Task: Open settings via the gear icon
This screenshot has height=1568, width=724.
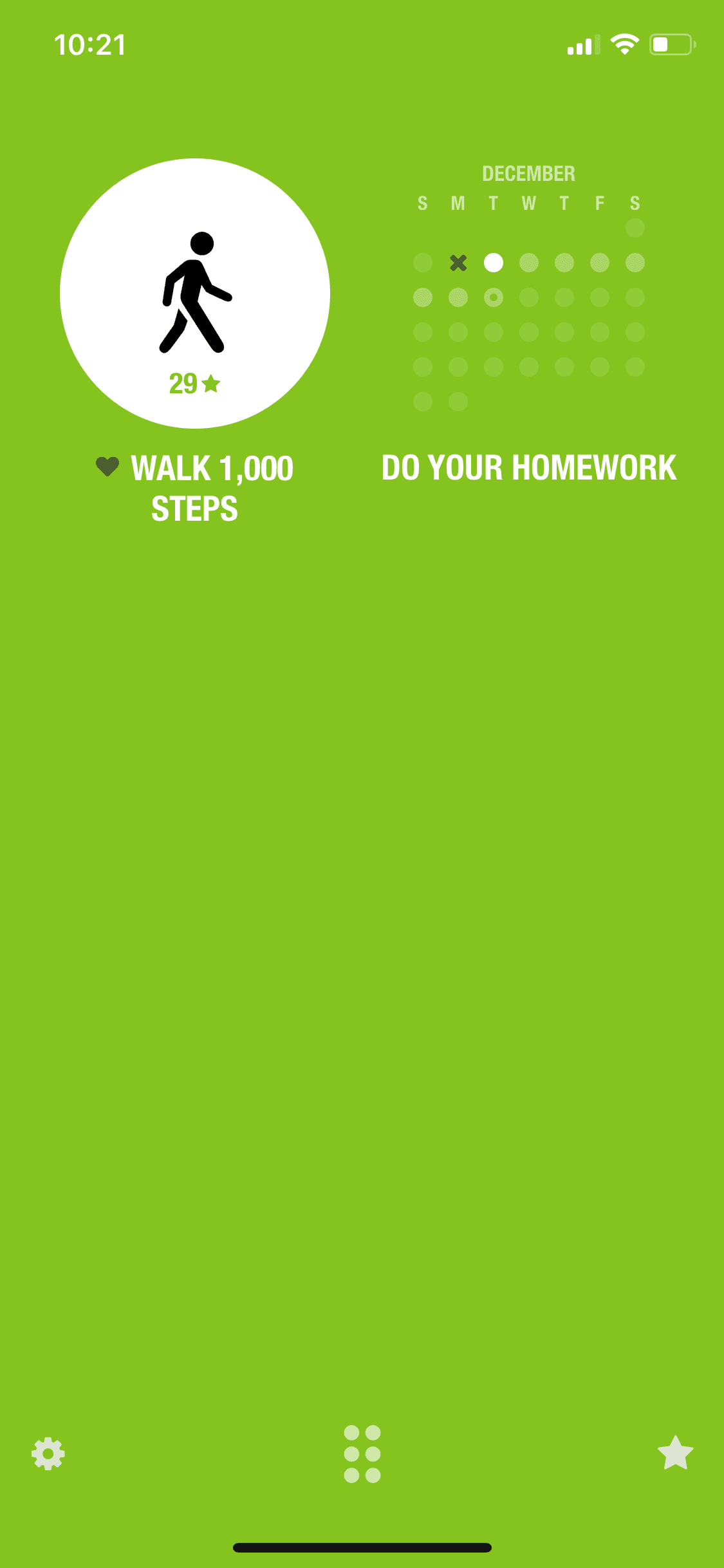Action: (48, 1453)
